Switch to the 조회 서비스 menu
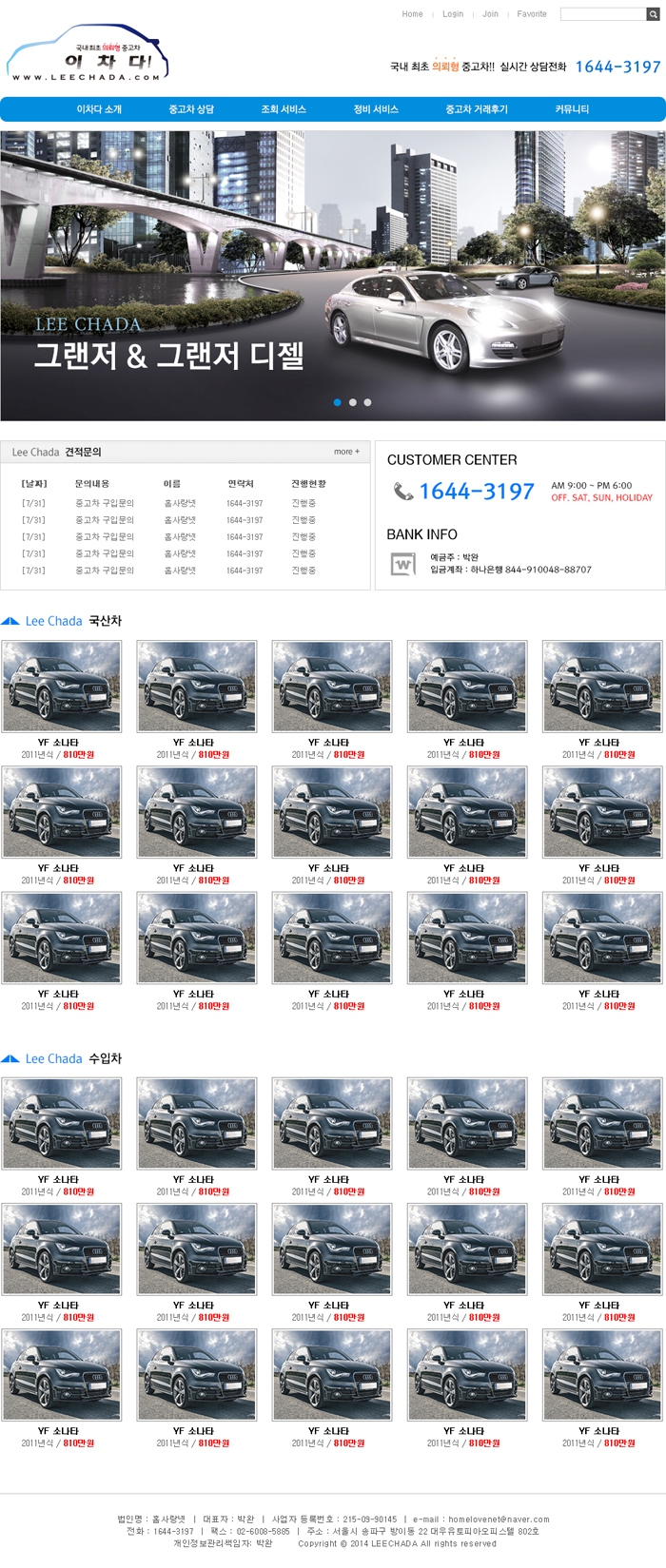The width and height of the screenshot is (666, 1568). (x=284, y=109)
